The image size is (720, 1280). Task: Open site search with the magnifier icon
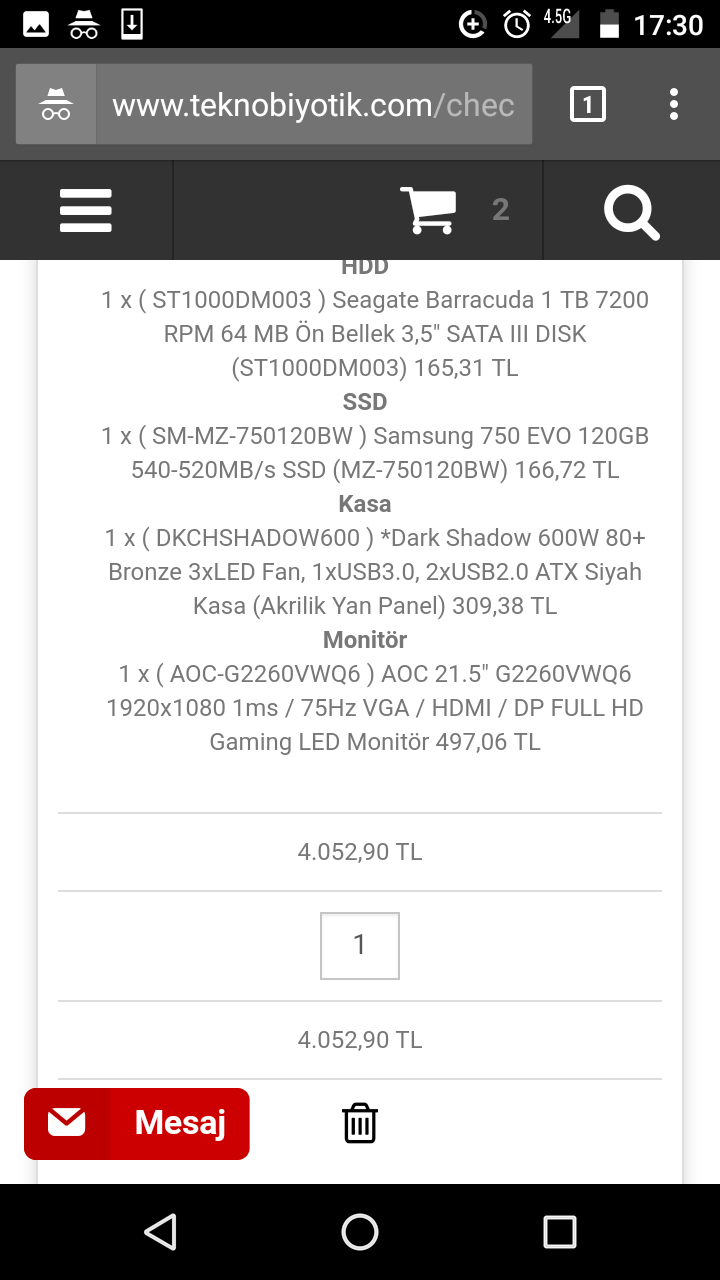tap(631, 211)
